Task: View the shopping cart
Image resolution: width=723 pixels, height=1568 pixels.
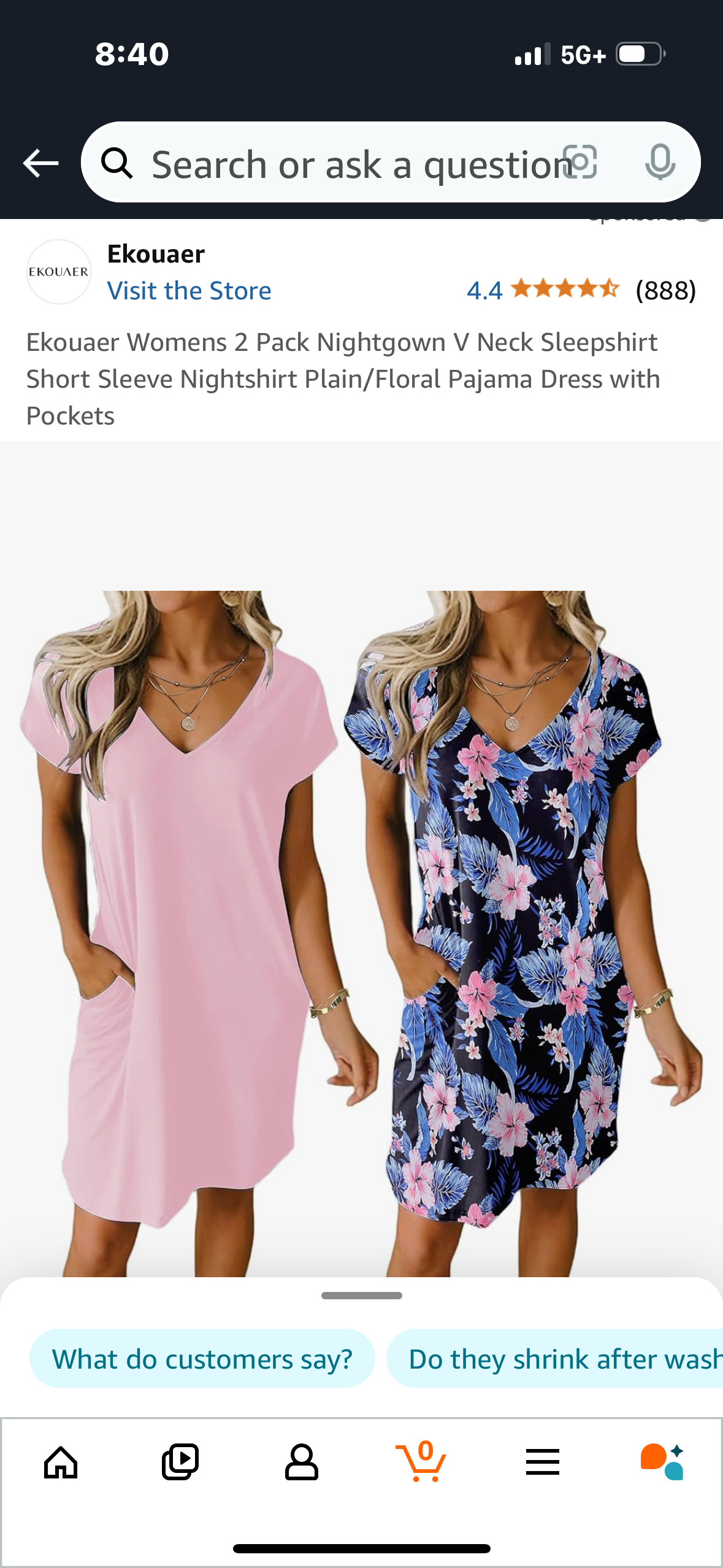Action: pyautogui.click(x=421, y=1462)
